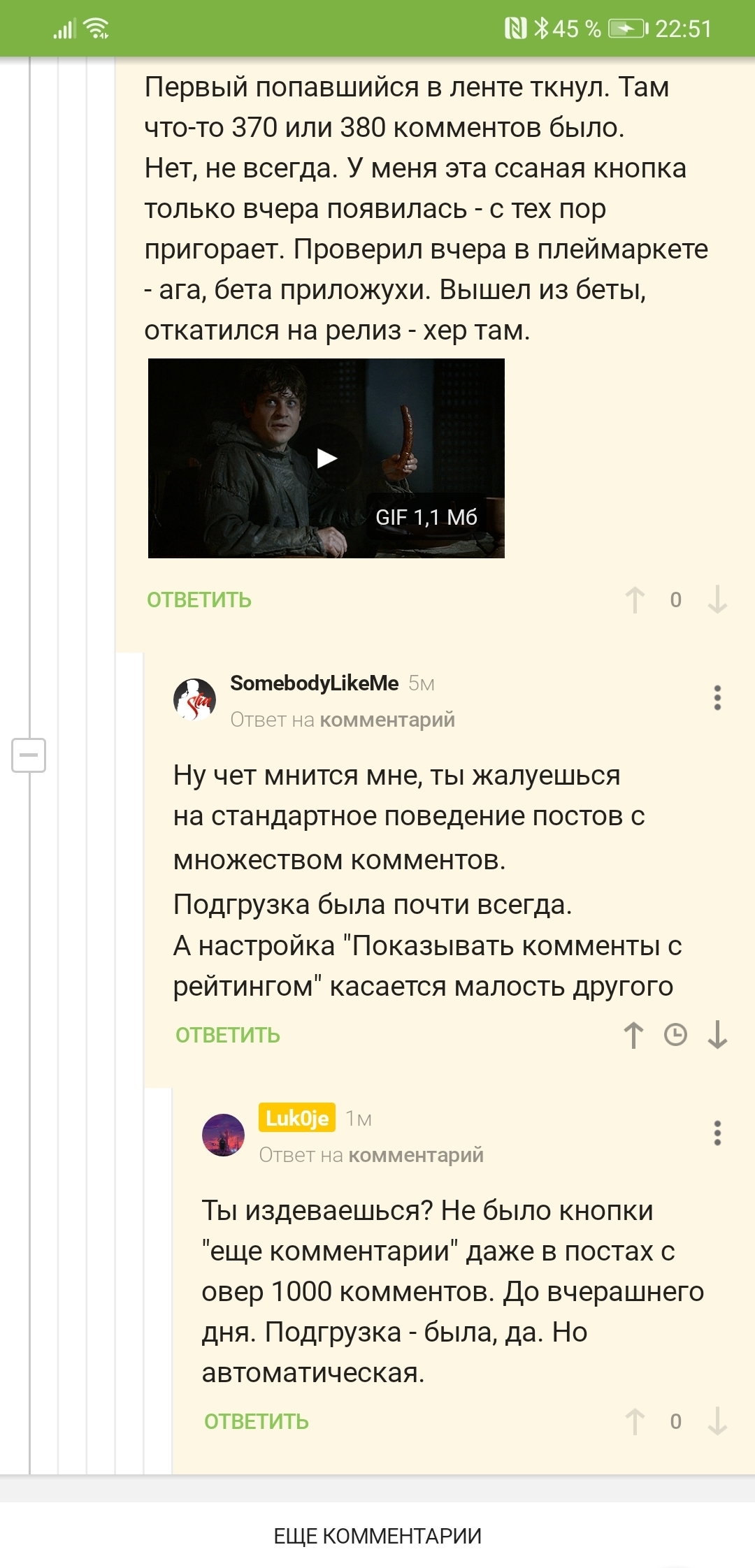The image size is (755, 1568).
Task: Open overflow menu on SomebodyLikeMe's comment
Action: tap(717, 698)
